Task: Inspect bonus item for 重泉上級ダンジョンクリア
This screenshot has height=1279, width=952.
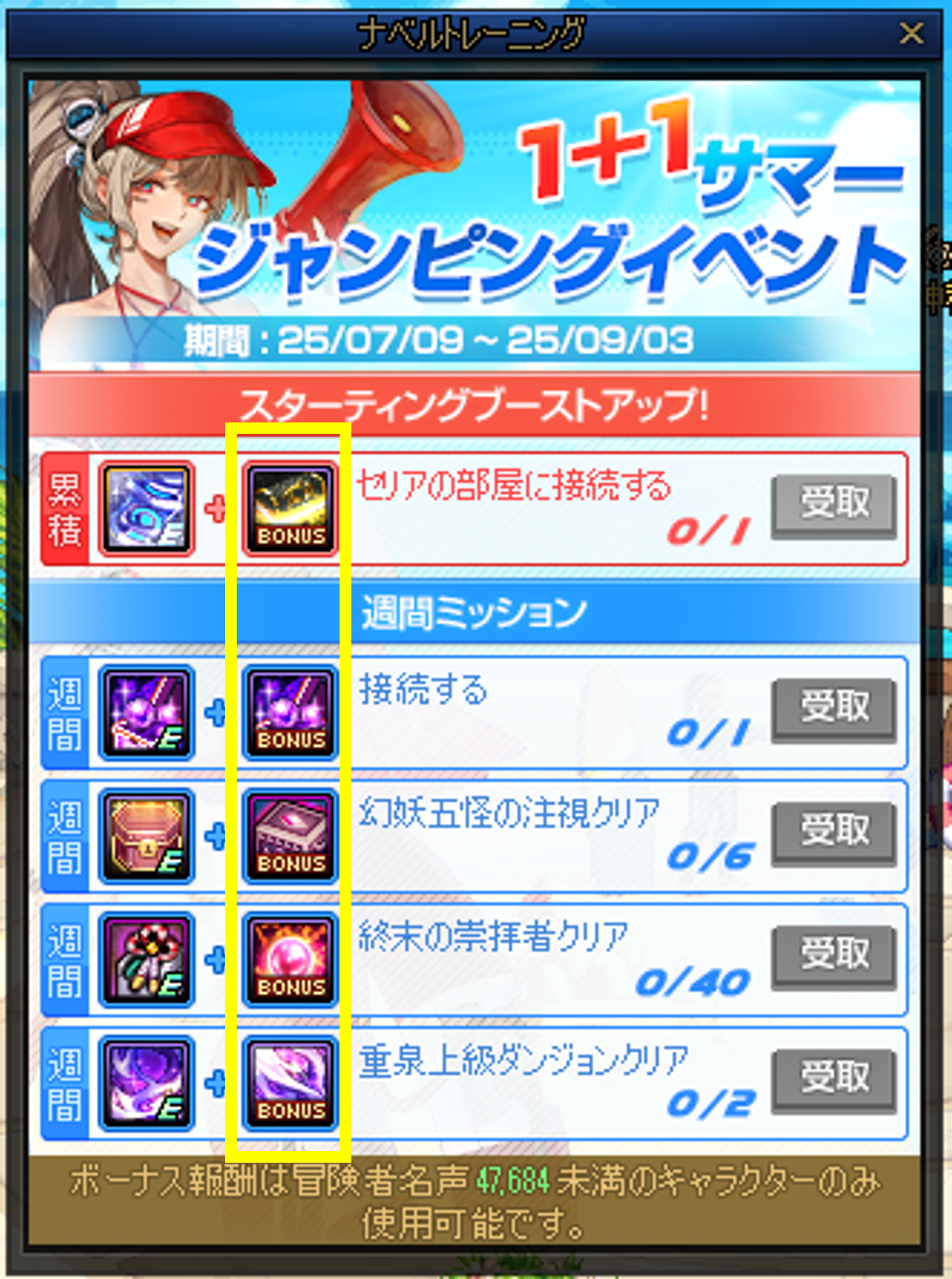Action: click(290, 1082)
